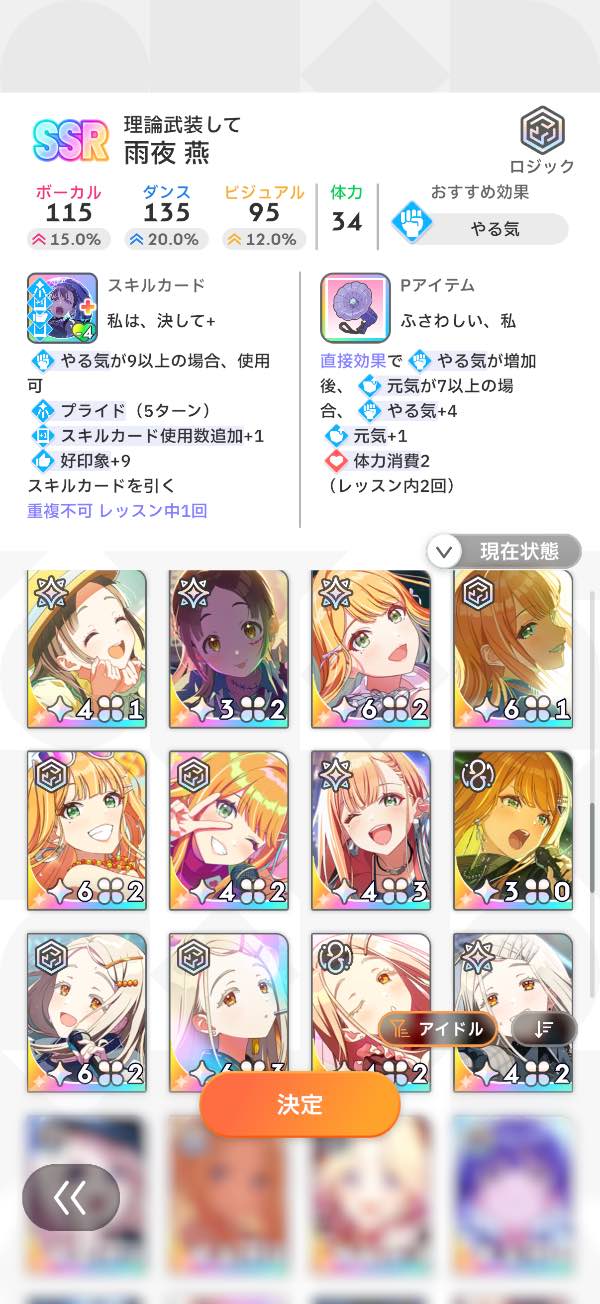The width and height of the screenshot is (600, 1304).
Task: Select the second-row pink-haired winking card rated 4/3
Action: (371, 831)
